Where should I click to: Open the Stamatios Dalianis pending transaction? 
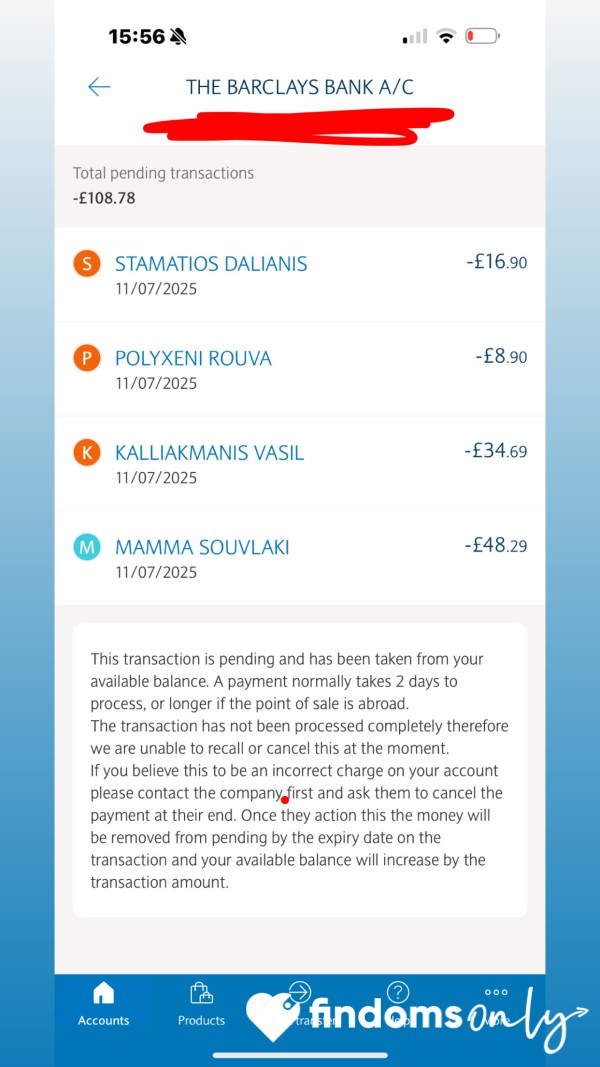click(x=300, y=274)
